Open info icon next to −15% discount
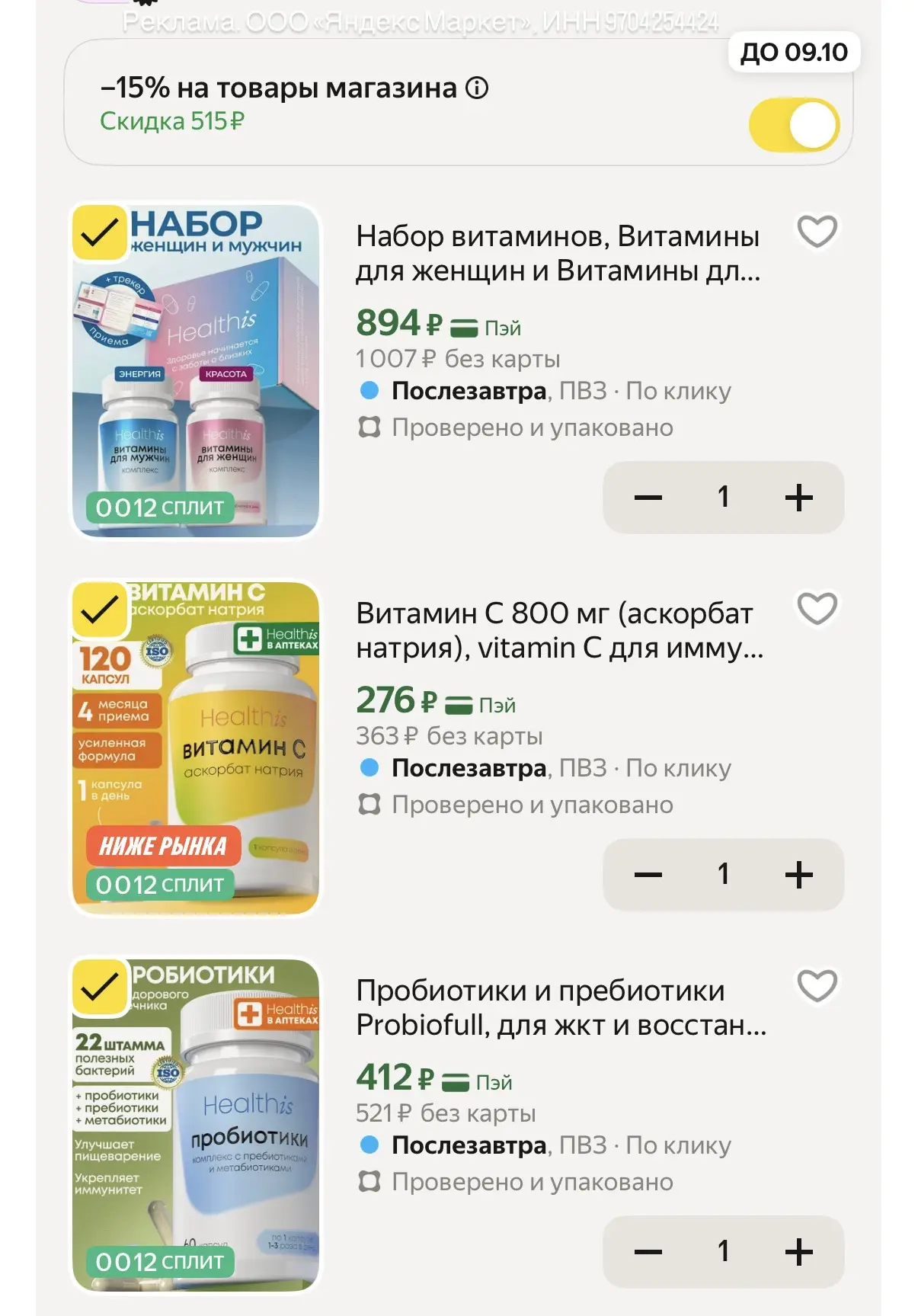The height and width of the screenshot is (1316, 918). [x=477, y=88]
